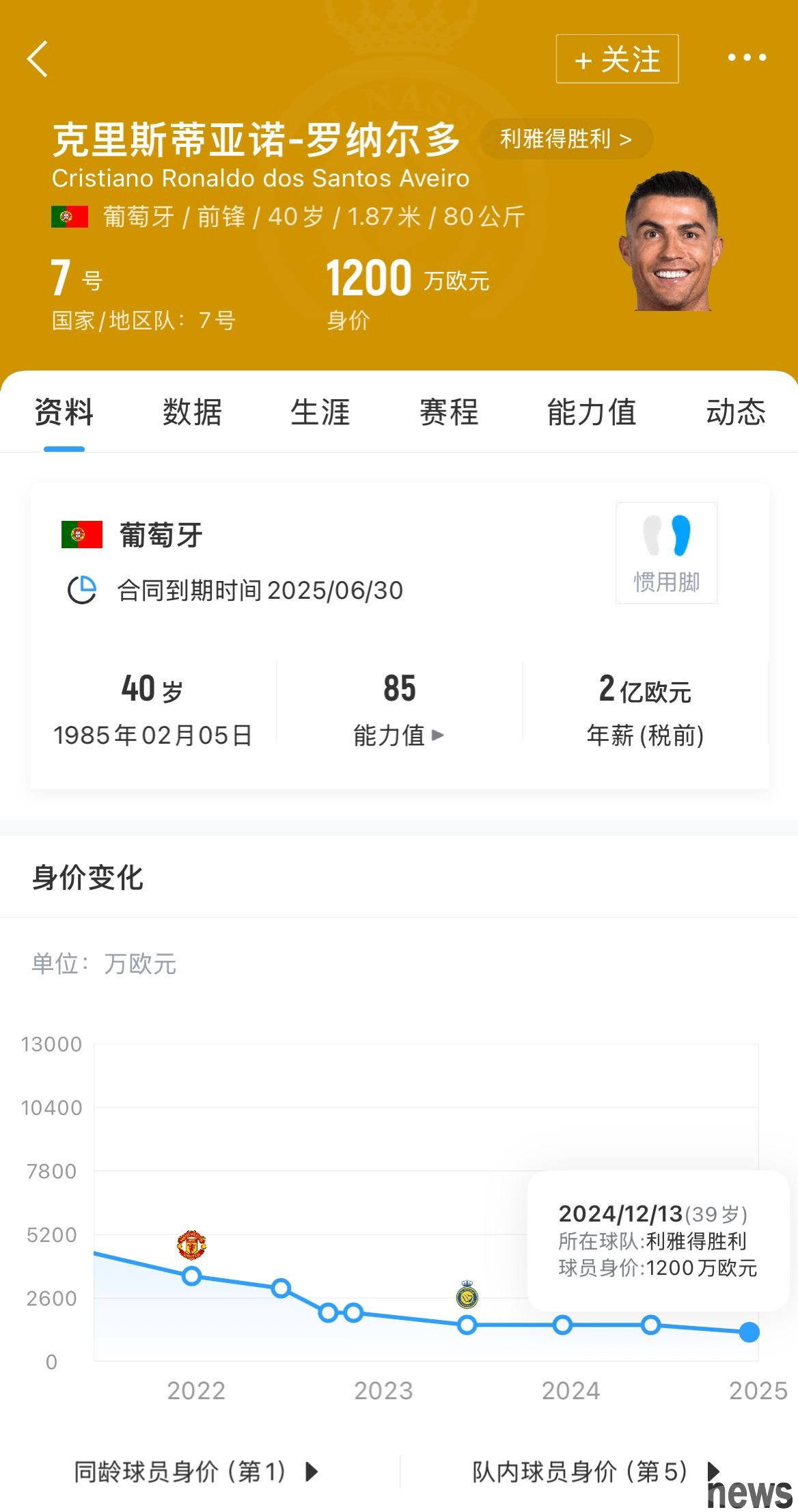Open the three-dot overflow menu
The height and width of the screenshot is (1512, 798).
click(x=747, y=58)
